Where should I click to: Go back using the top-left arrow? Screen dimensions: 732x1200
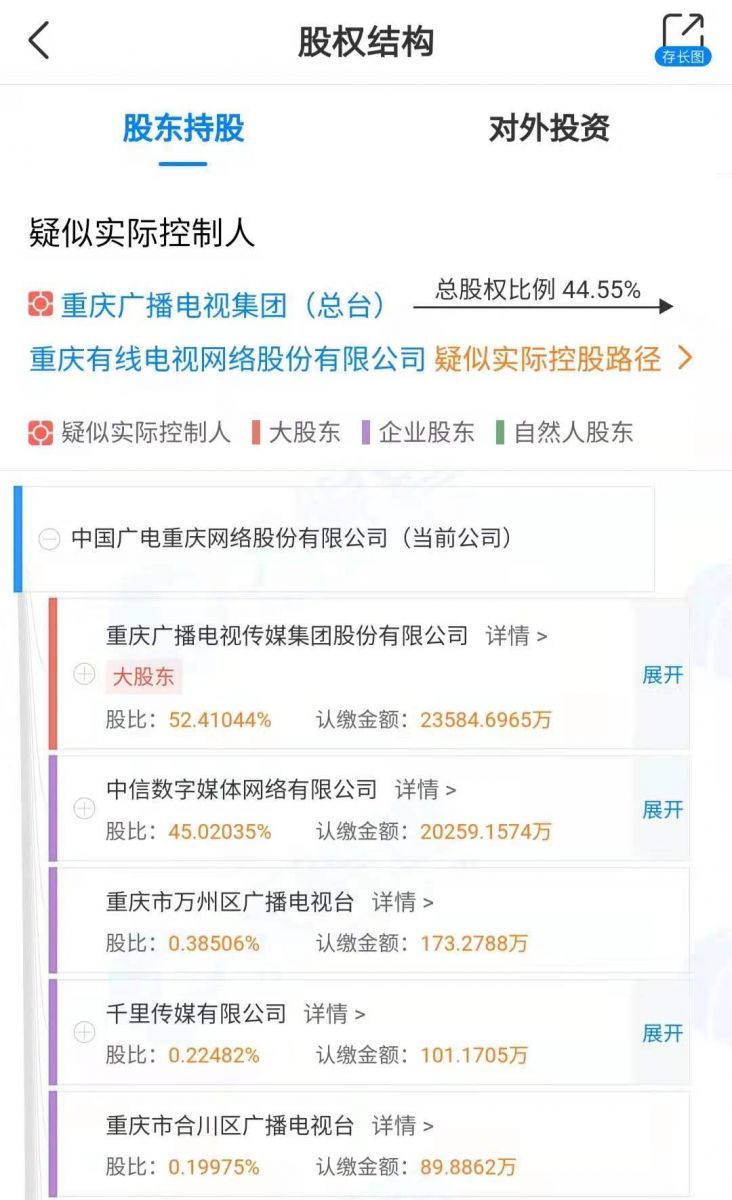click(x=39, y=42)
